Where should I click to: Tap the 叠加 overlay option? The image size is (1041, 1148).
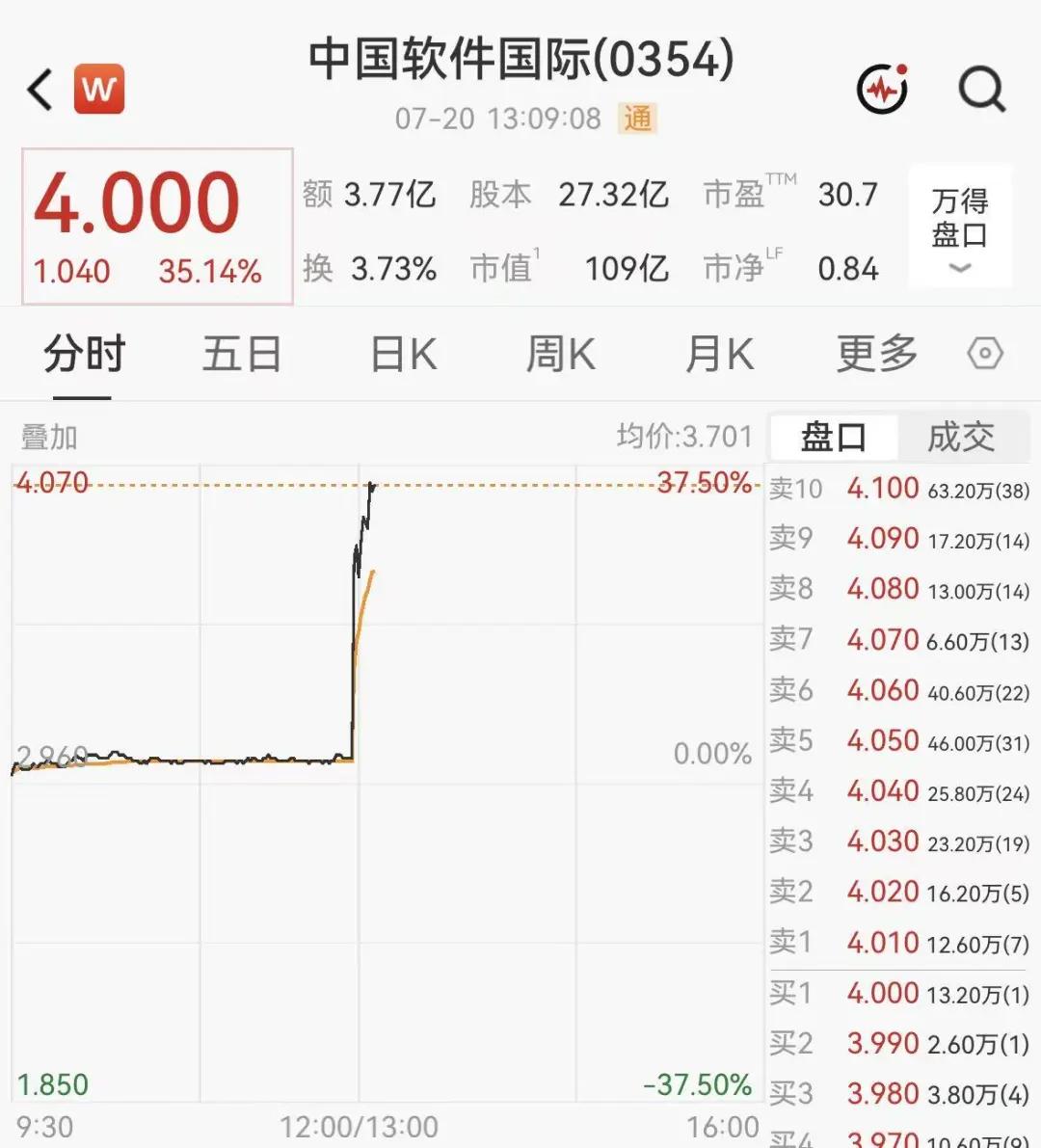pyautogui.click(x=49, y=437)
